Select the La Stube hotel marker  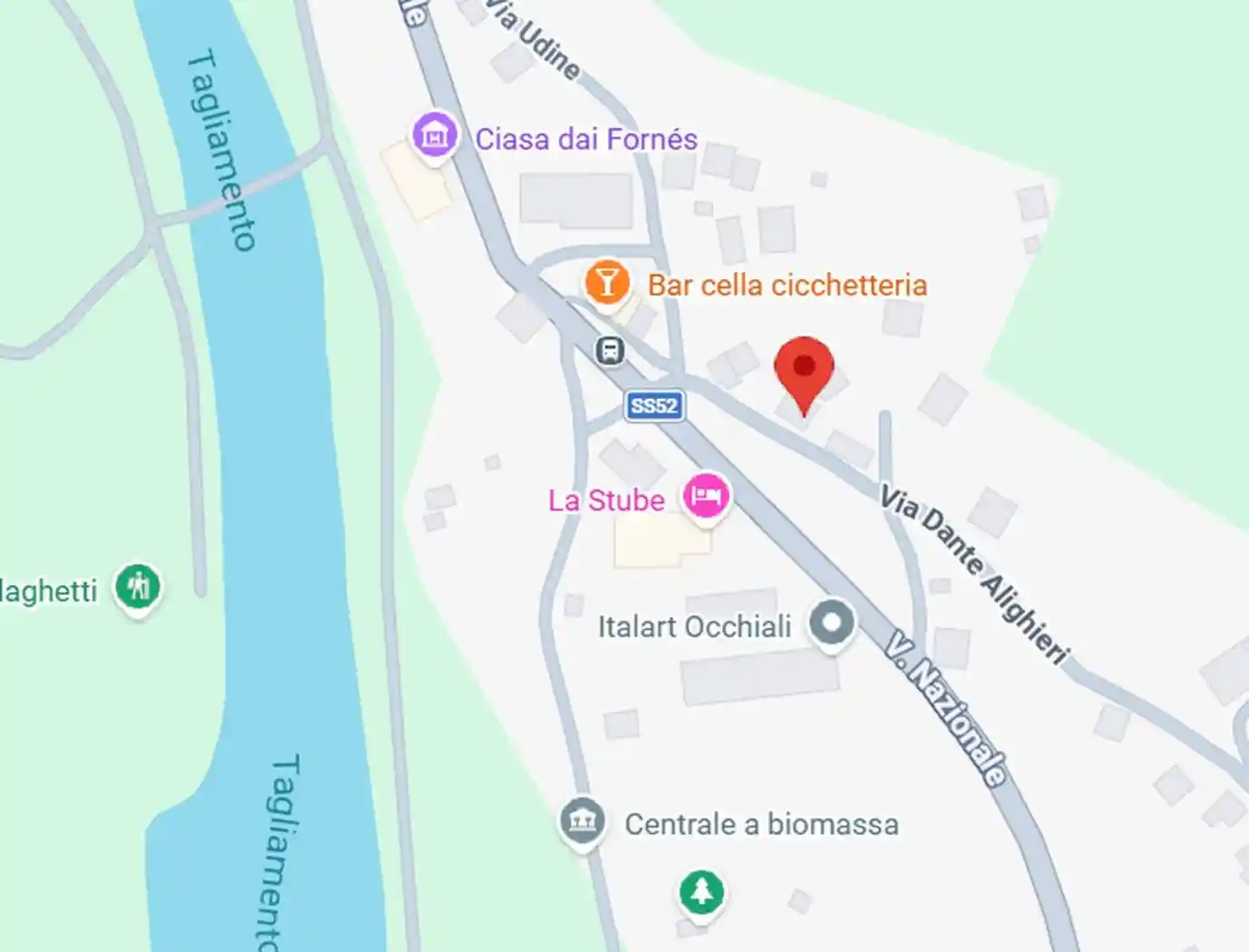(x=706, y=495)
